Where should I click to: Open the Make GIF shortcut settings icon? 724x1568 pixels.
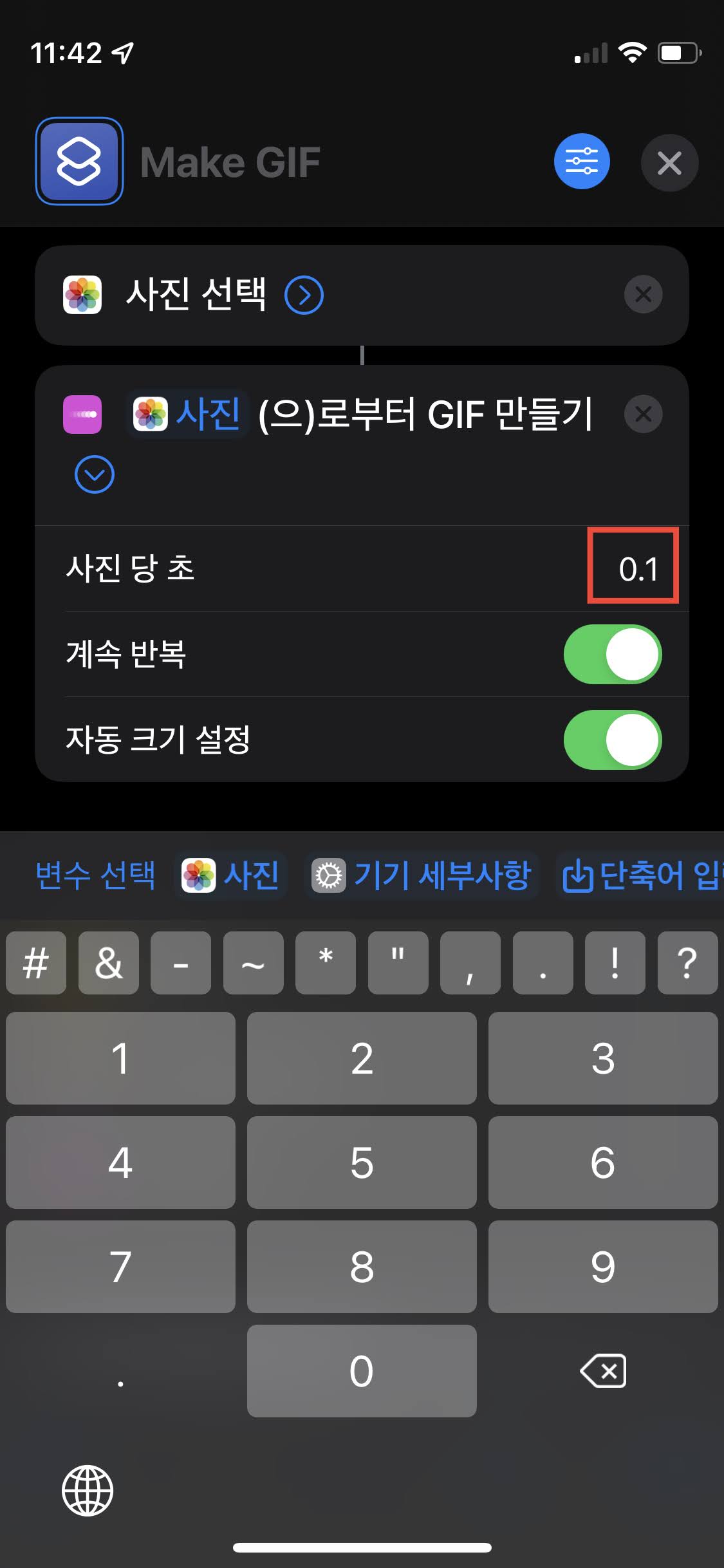tap(581, 162)
